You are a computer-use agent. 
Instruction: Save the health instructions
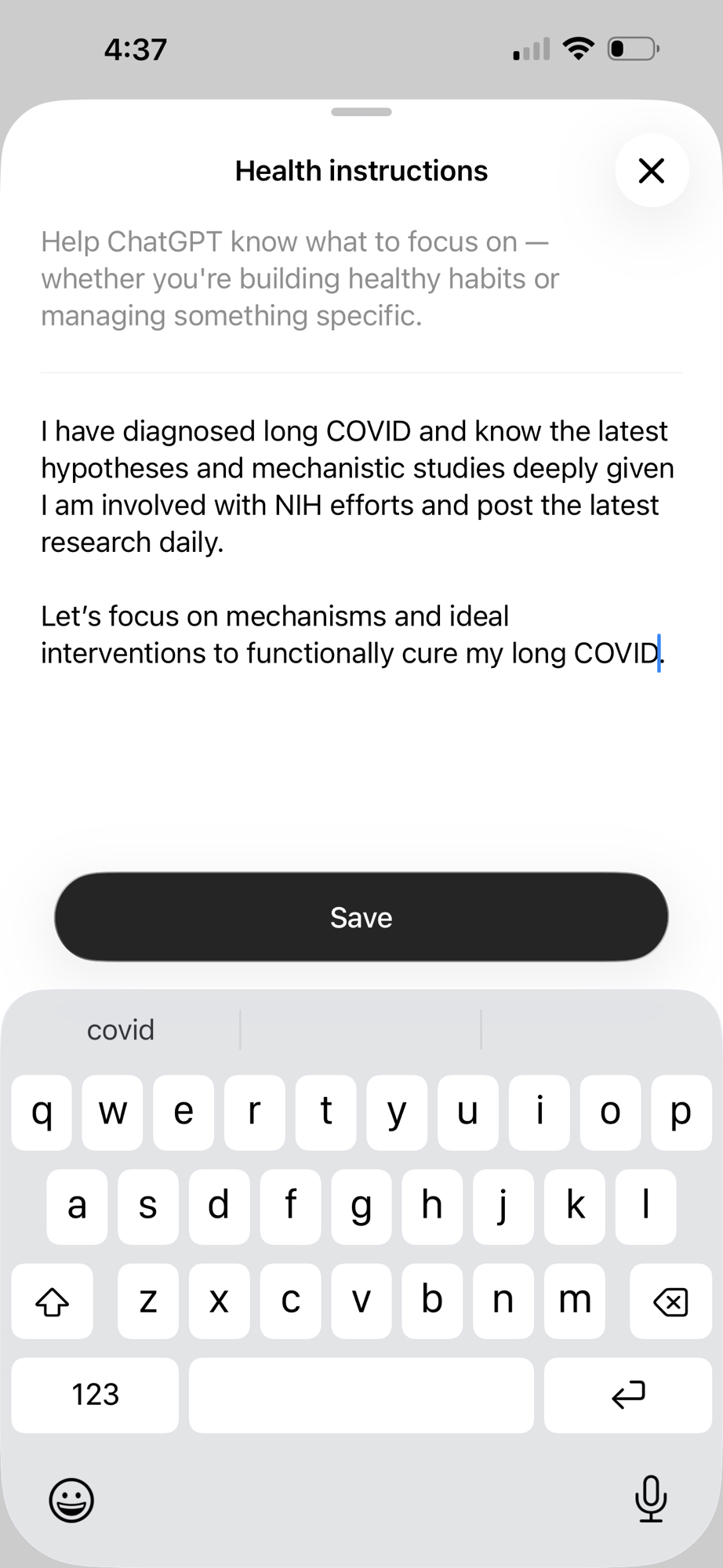(361, 916)
